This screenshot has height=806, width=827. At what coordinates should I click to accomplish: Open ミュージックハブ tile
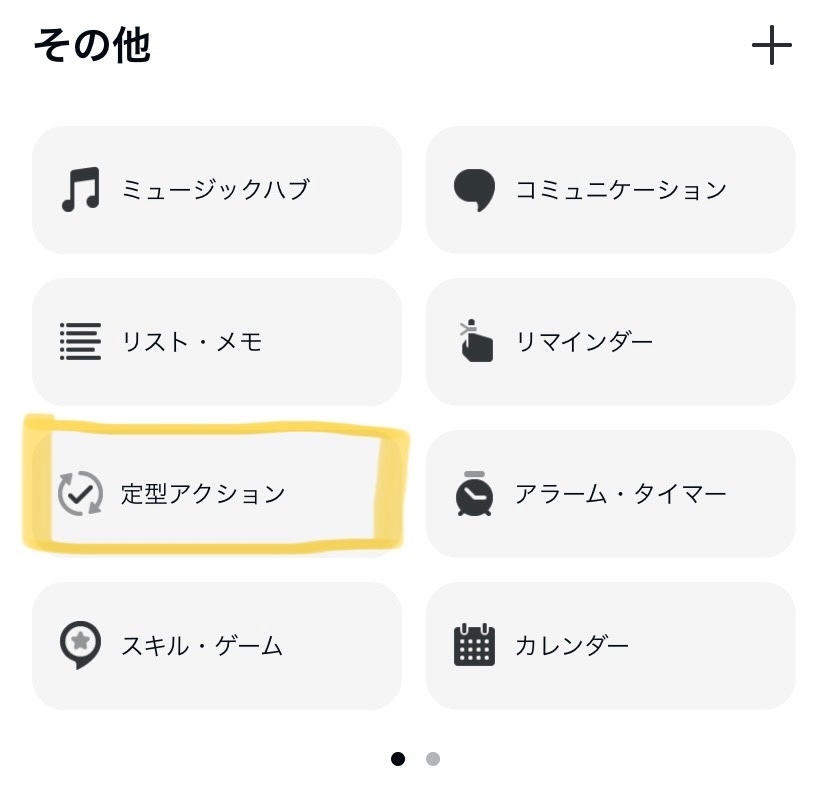click(x=216, y=190)
